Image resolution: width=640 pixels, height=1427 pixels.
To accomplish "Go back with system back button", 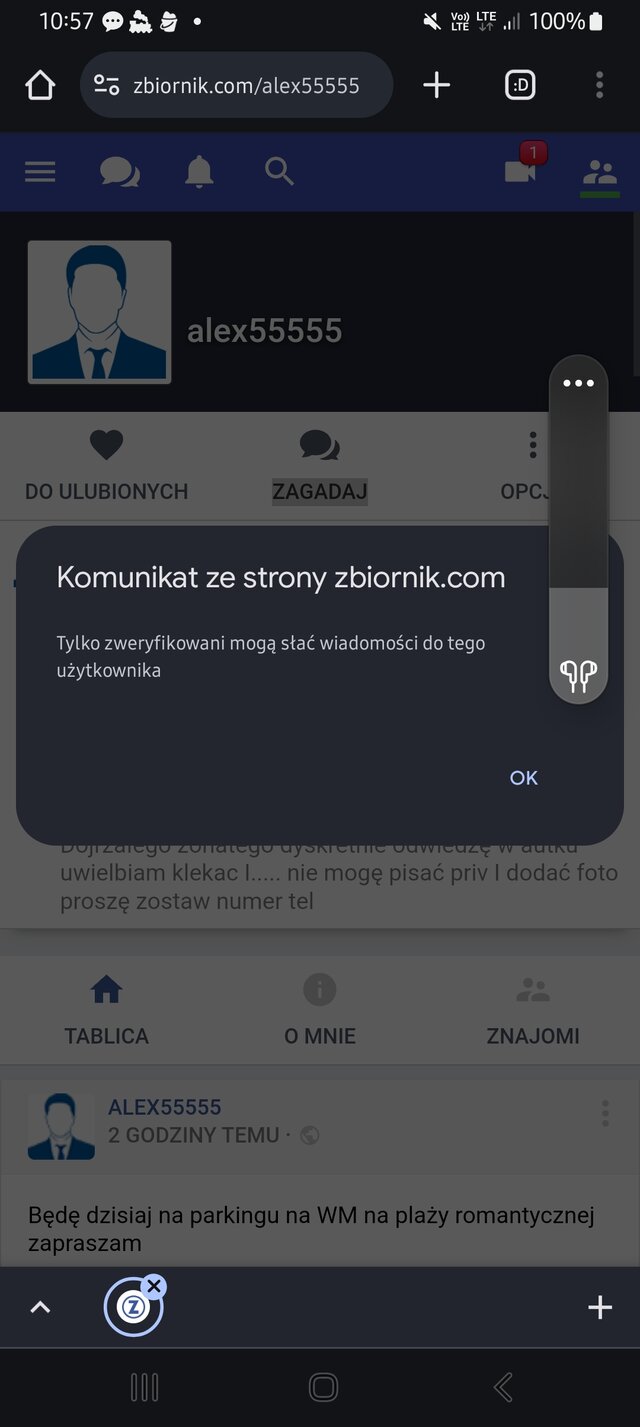I will pos(503,1387).
